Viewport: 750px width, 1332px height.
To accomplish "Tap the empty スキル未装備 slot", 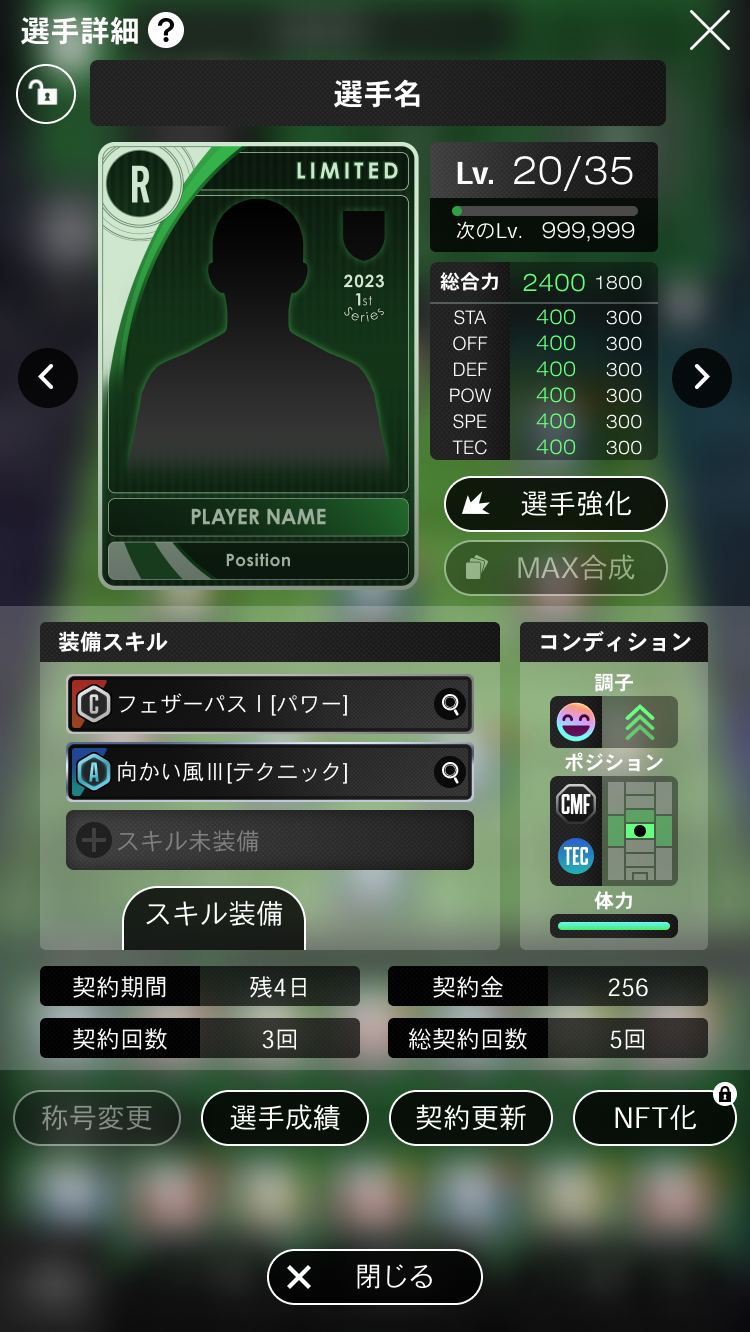I will [270, 840].
